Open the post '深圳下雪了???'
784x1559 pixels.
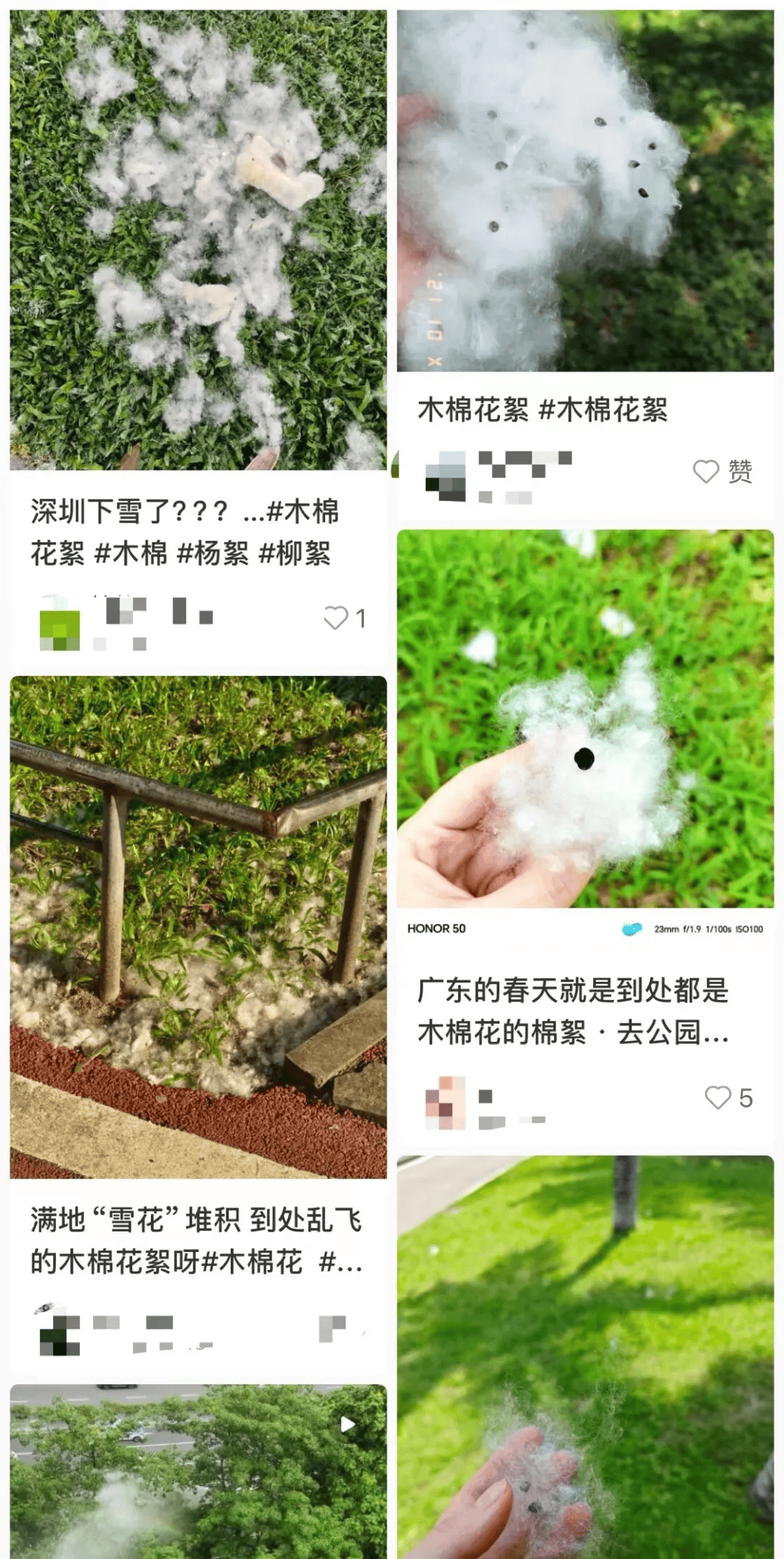point(197,240)
